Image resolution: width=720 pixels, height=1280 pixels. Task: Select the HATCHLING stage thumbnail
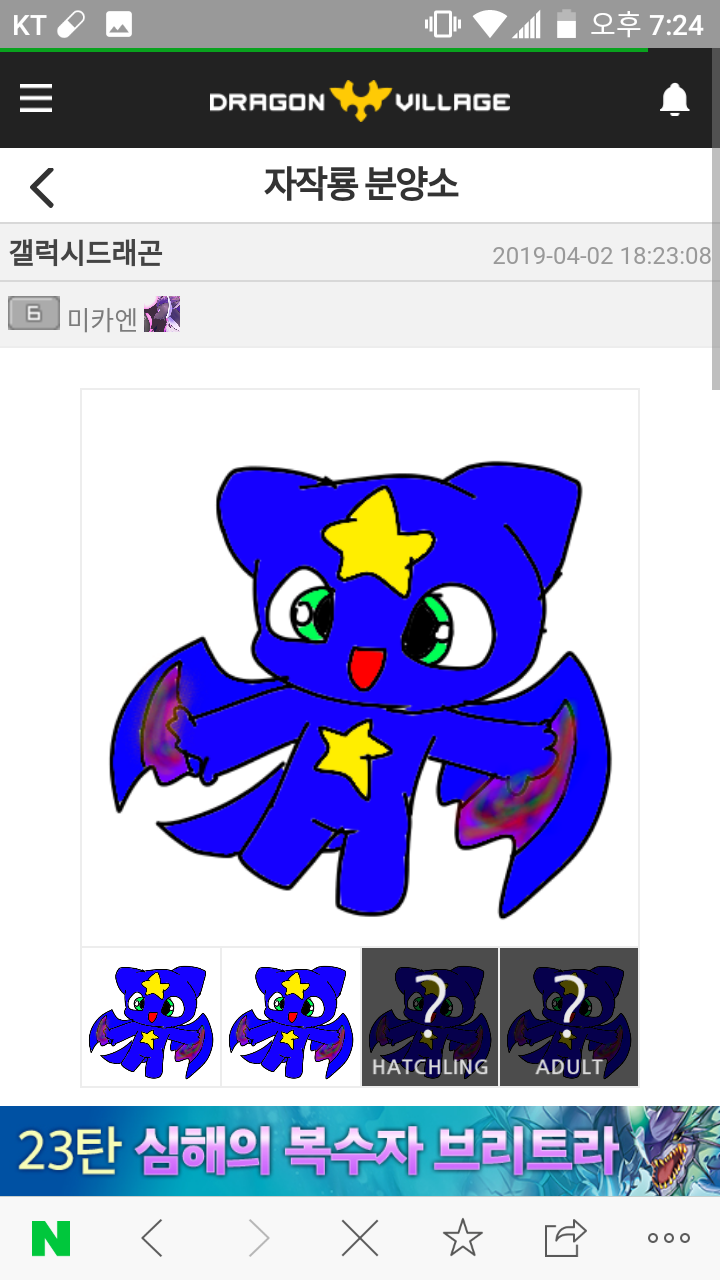point(430,1017)
